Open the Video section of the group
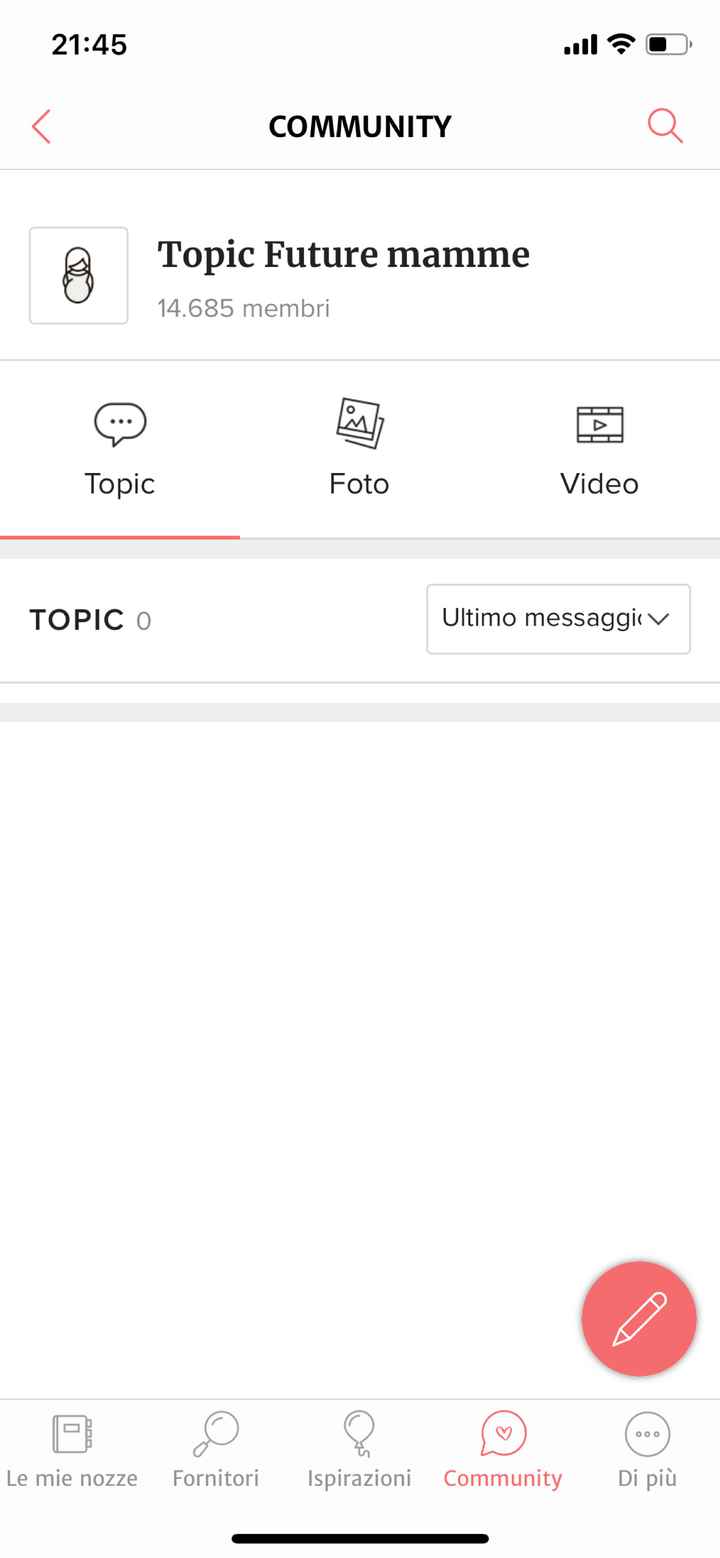Screen dimensions: 720x1558 tap(598, 422)
